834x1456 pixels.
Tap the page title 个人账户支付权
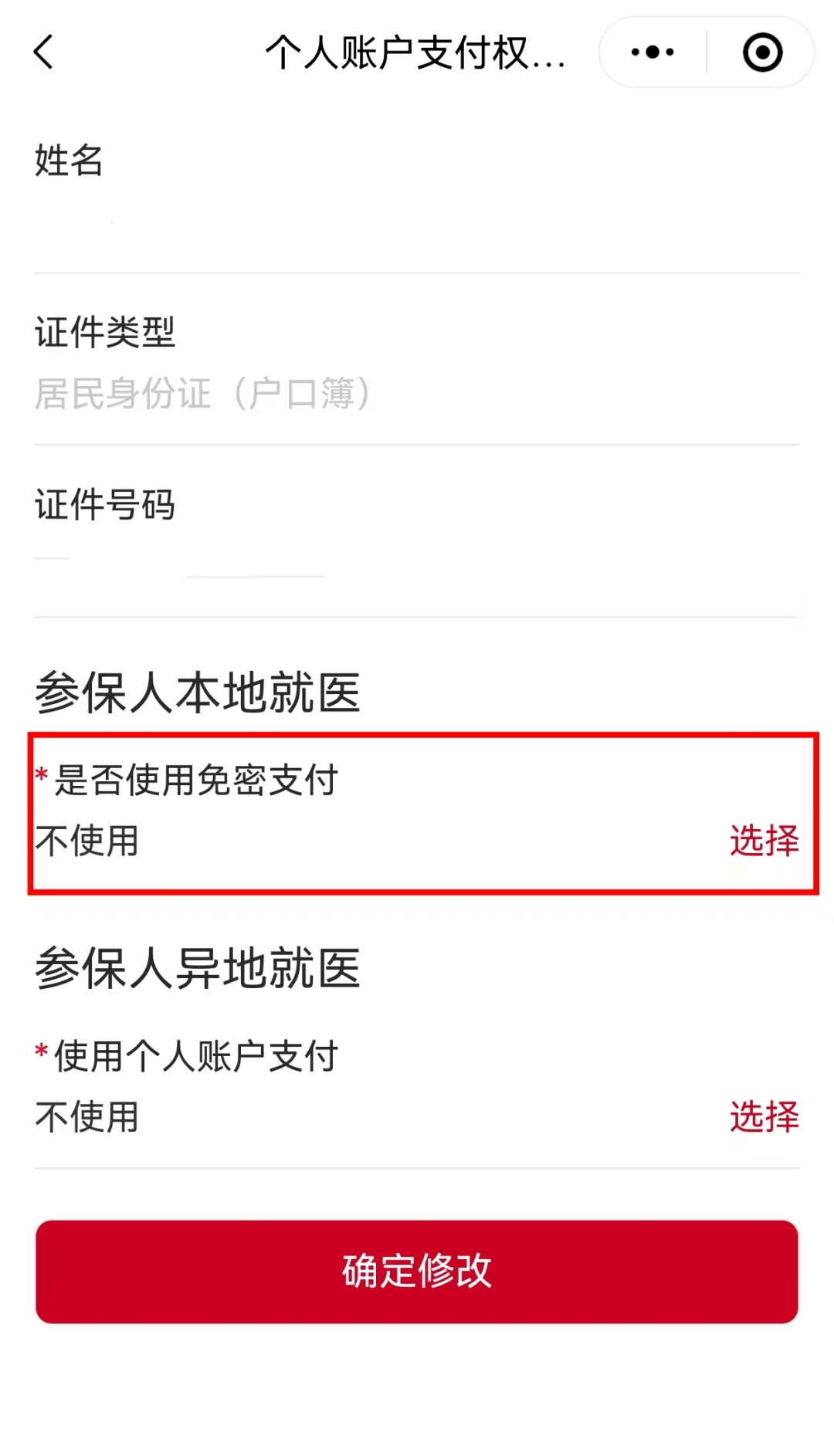click(417, 52)
